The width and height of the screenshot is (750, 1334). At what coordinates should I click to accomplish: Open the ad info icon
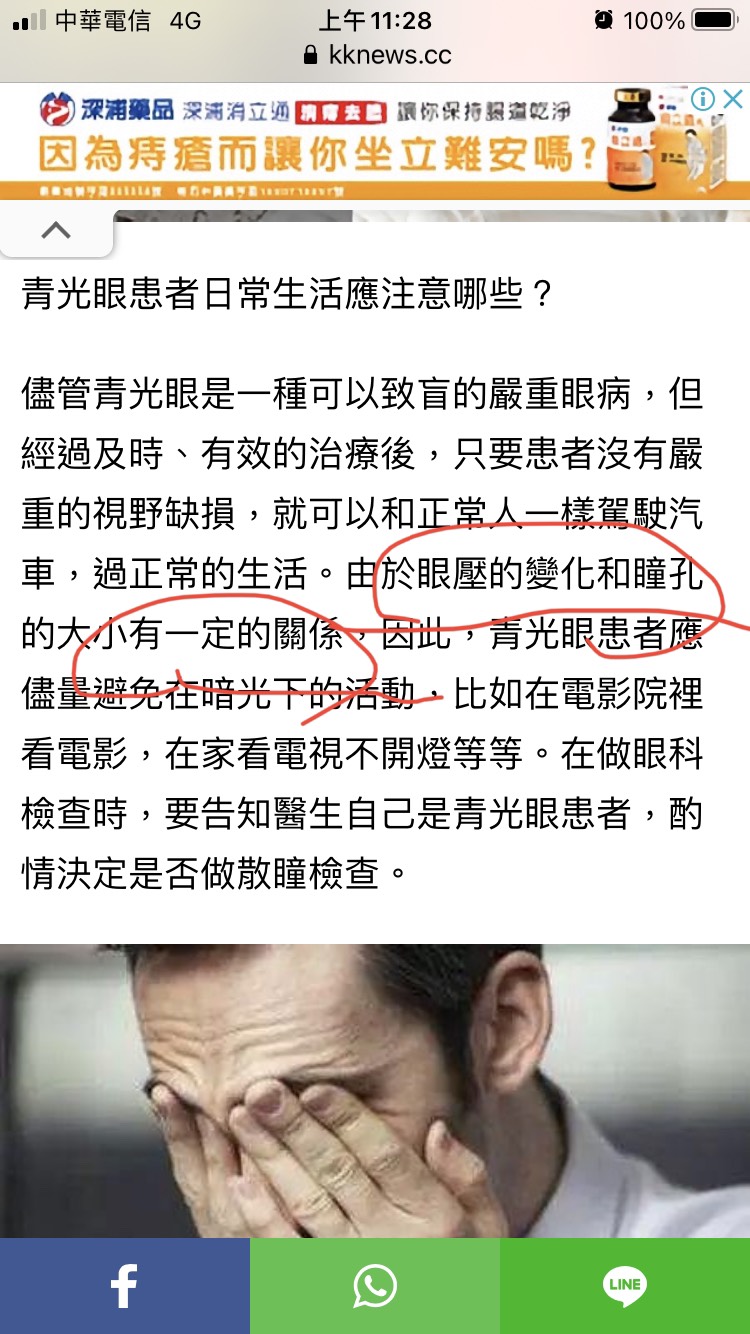(703, 99)
